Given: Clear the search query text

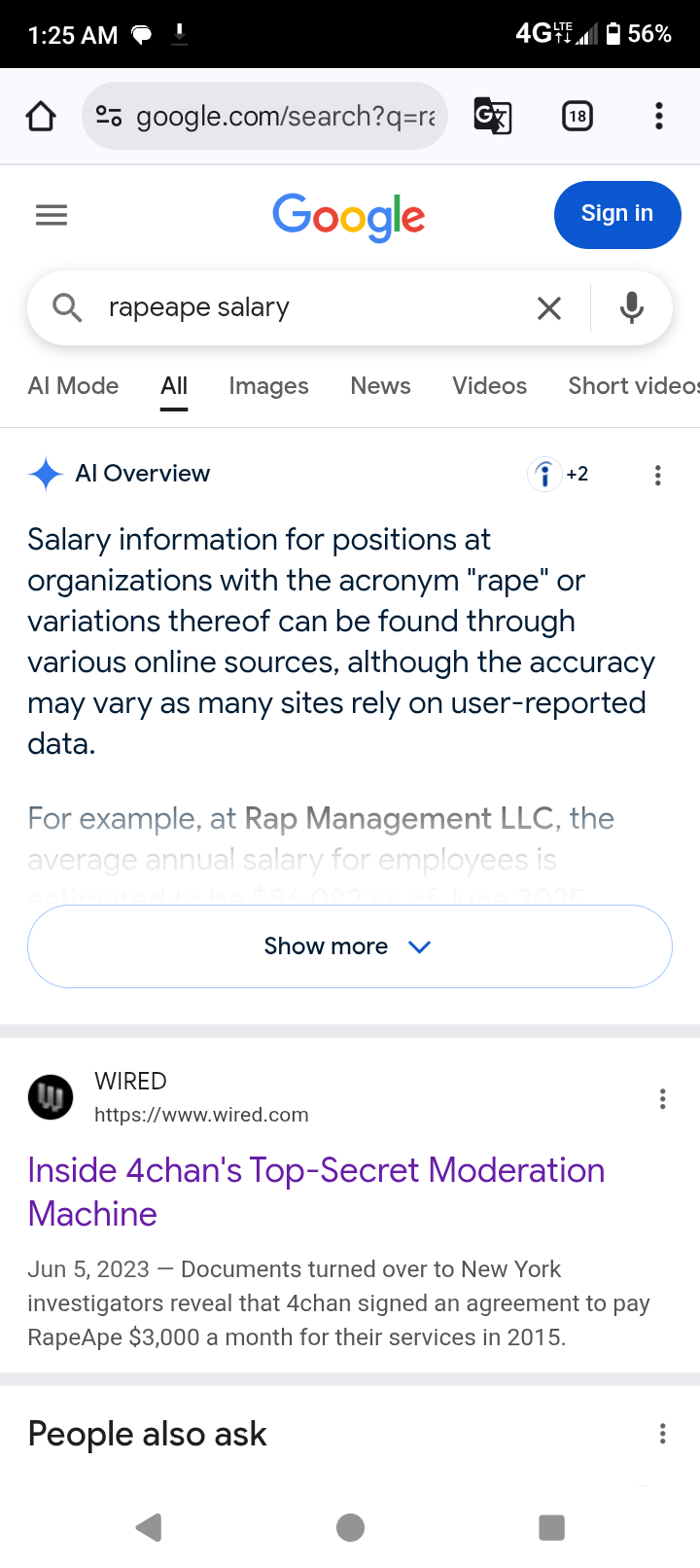Looking at the screenshot, I should click(549, 308).
